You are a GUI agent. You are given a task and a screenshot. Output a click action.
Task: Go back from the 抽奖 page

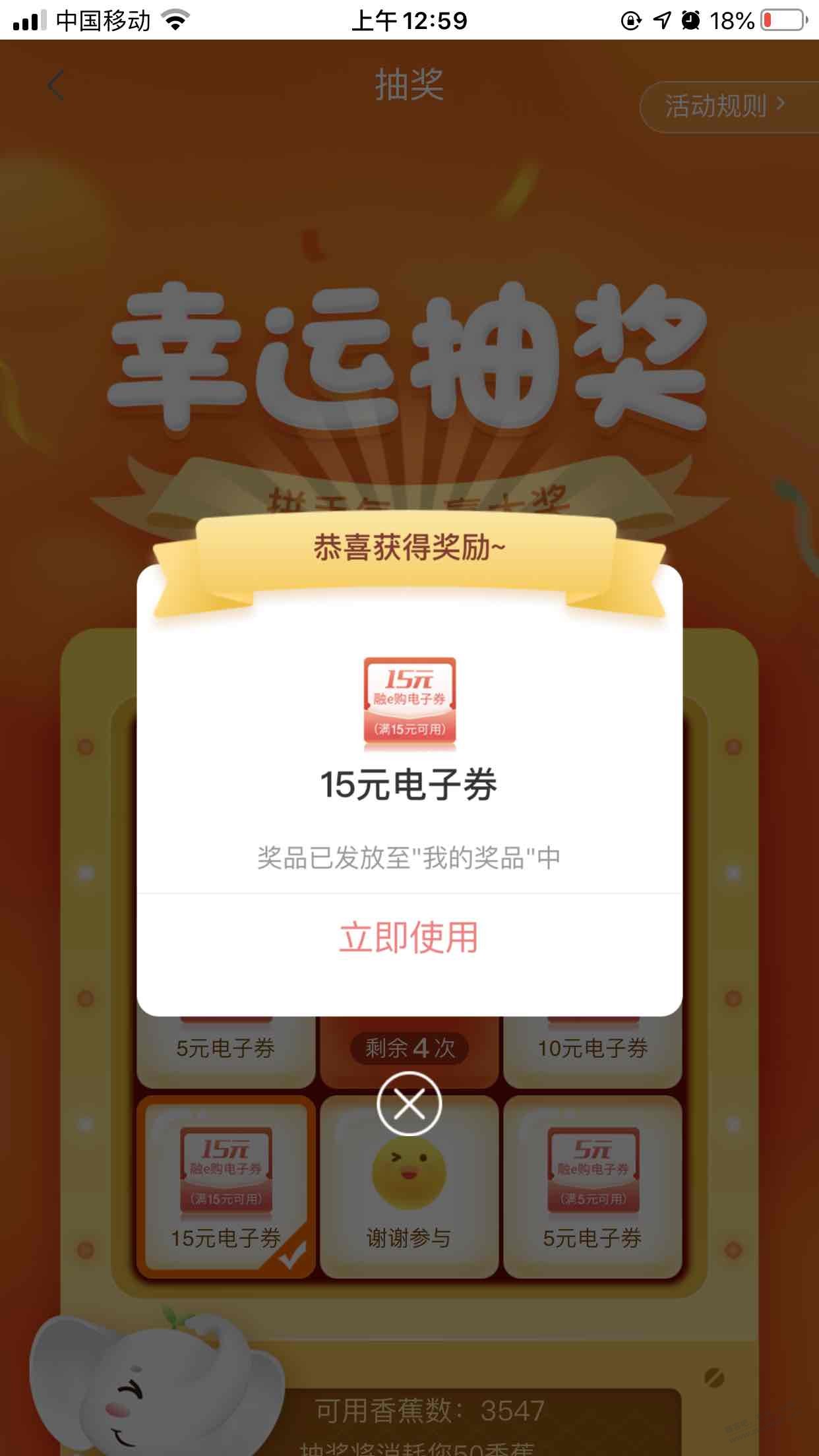click(55, 86)
